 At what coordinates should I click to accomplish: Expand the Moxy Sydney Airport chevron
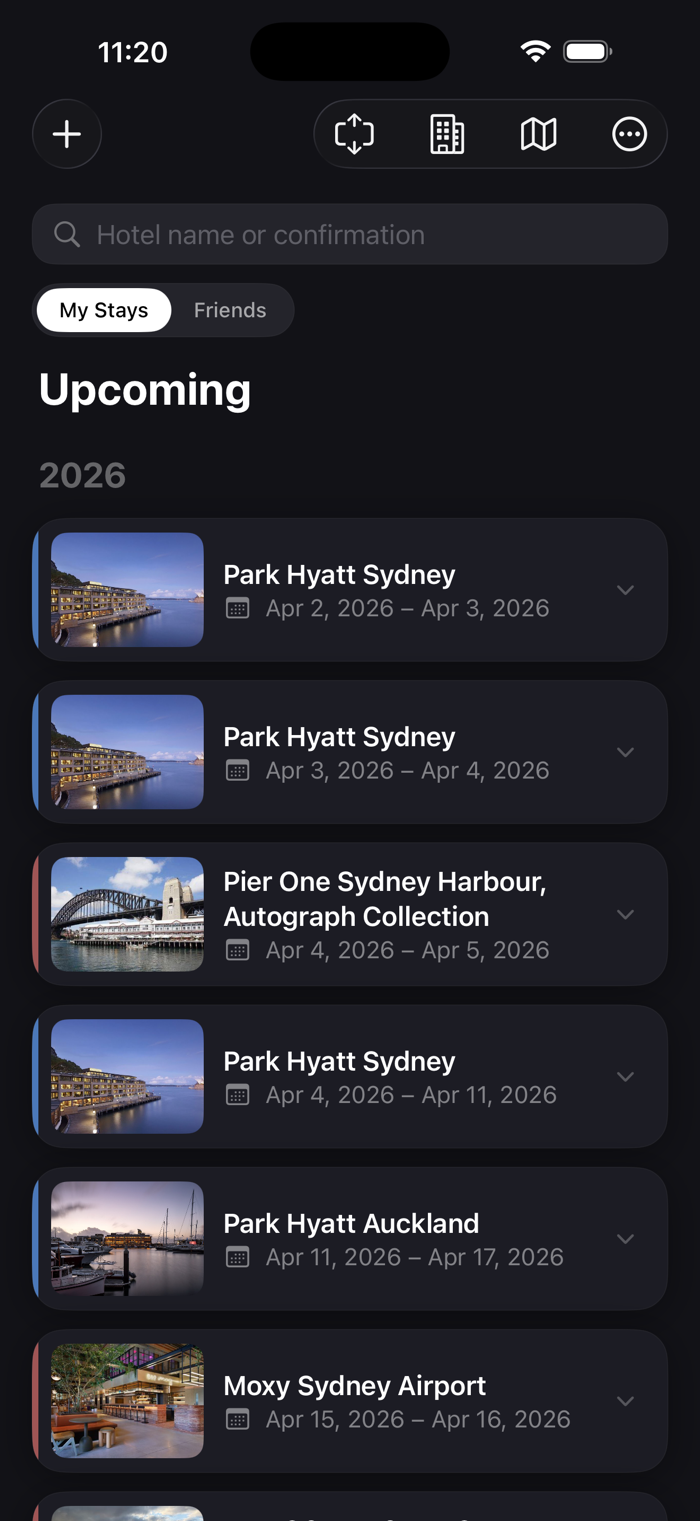(x=625, y=1400)
